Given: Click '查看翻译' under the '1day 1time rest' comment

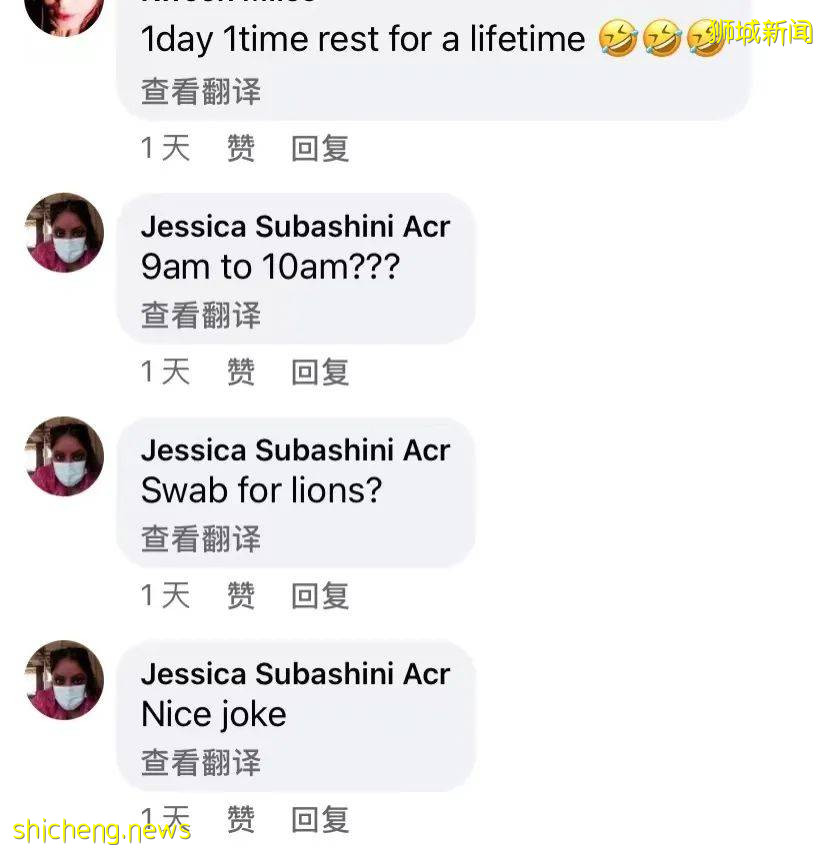Looking at the screenshot, I should click(199, 92).
